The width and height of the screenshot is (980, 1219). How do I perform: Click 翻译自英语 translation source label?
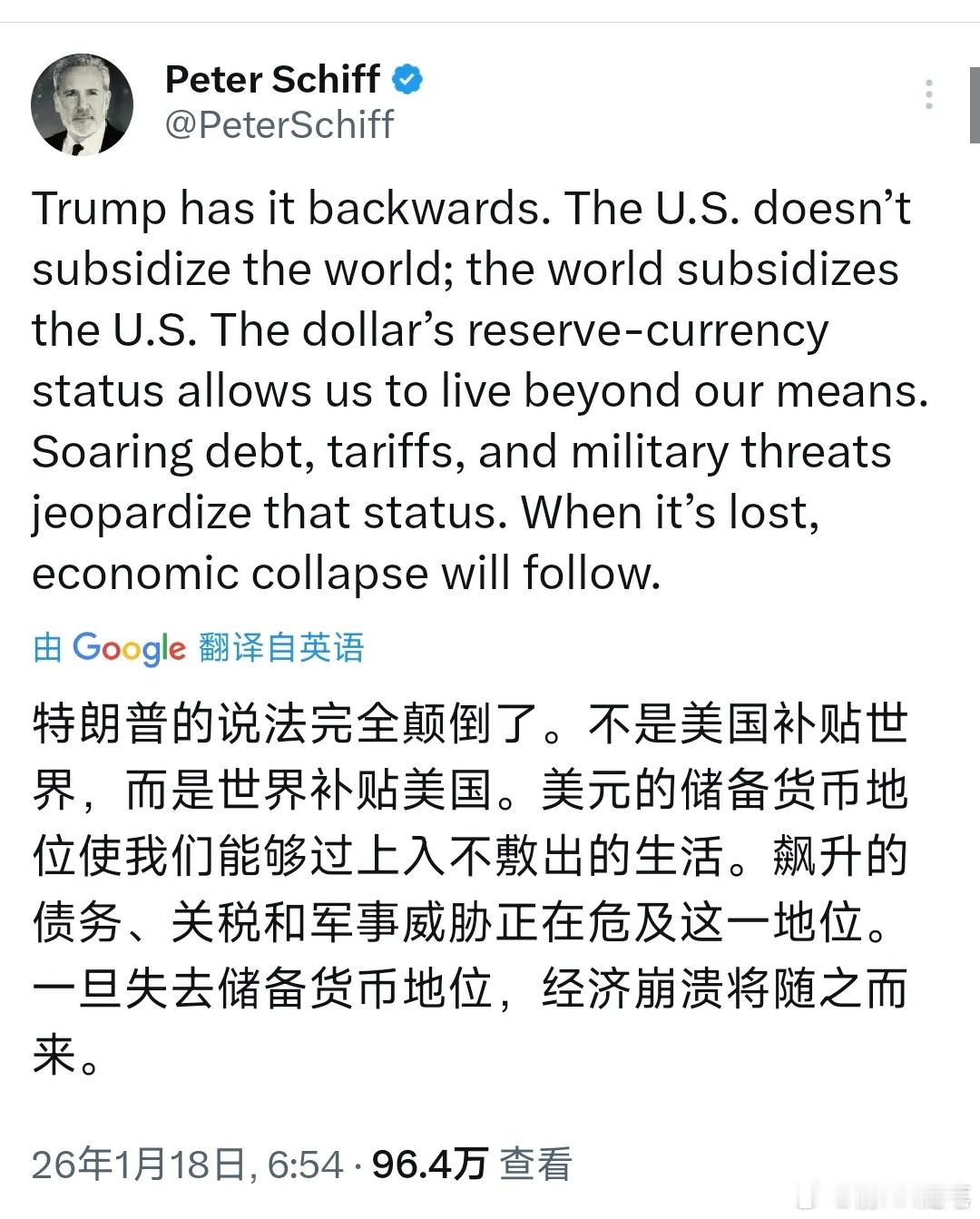click(280, 648)
